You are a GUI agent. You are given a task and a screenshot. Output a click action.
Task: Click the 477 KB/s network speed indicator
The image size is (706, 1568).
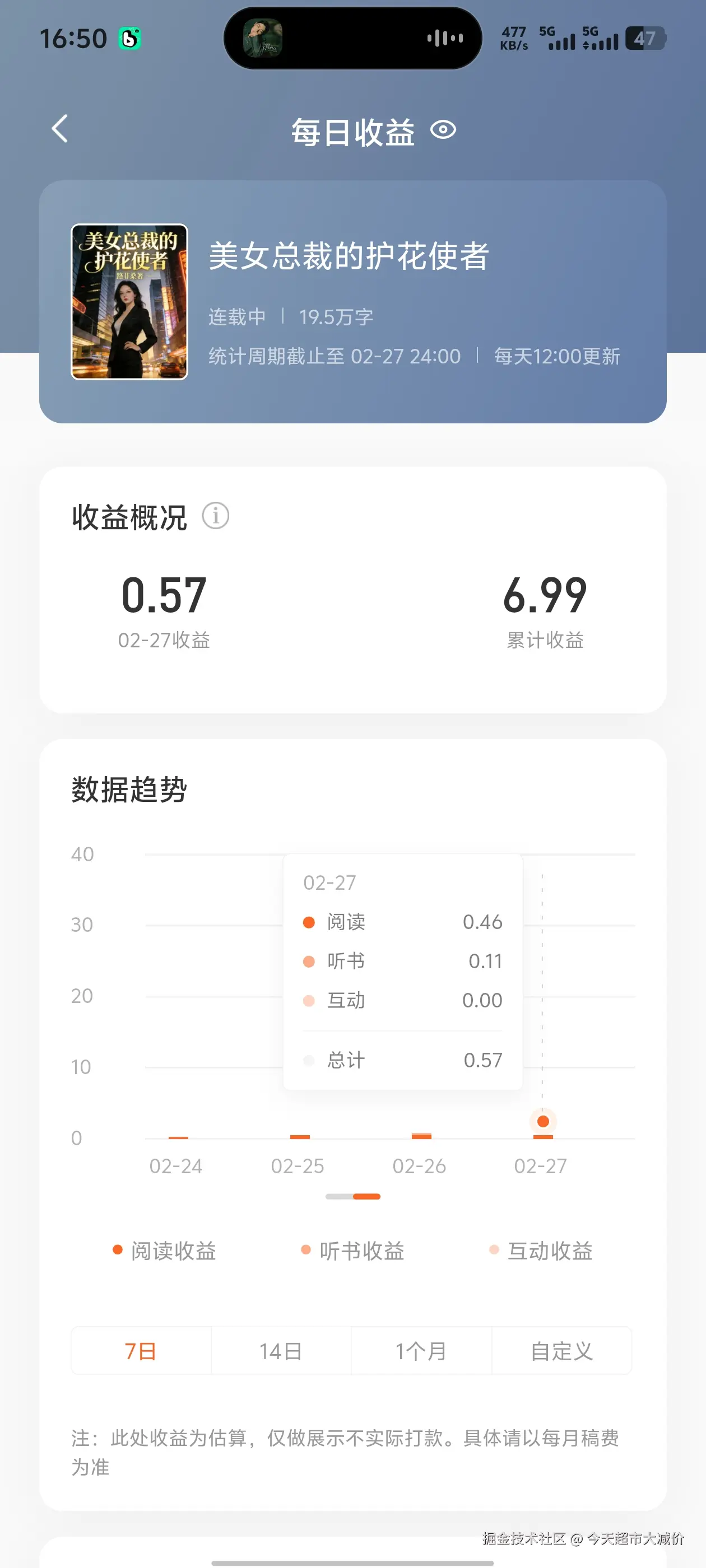tap(515, 38)
